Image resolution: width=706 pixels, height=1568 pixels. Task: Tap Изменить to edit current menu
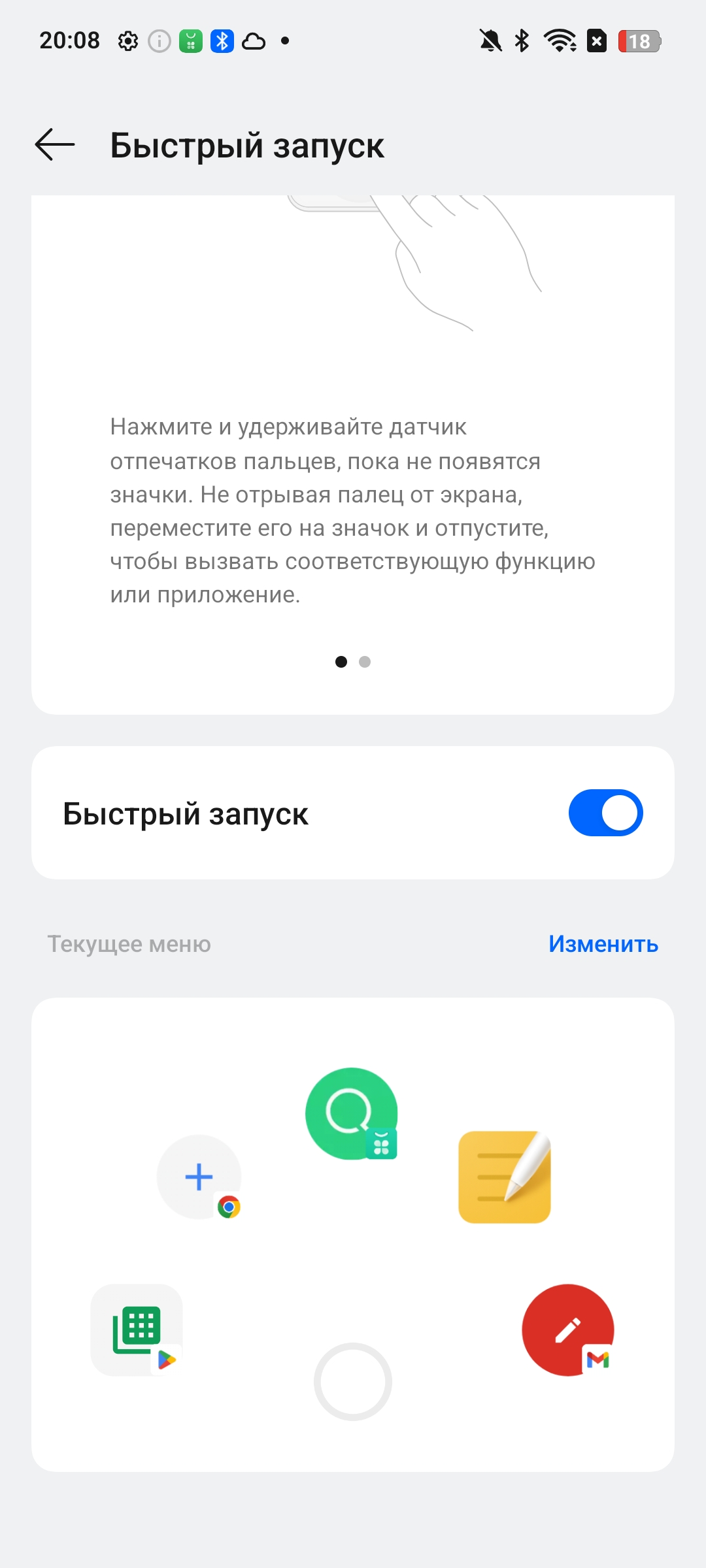(603, 944)
